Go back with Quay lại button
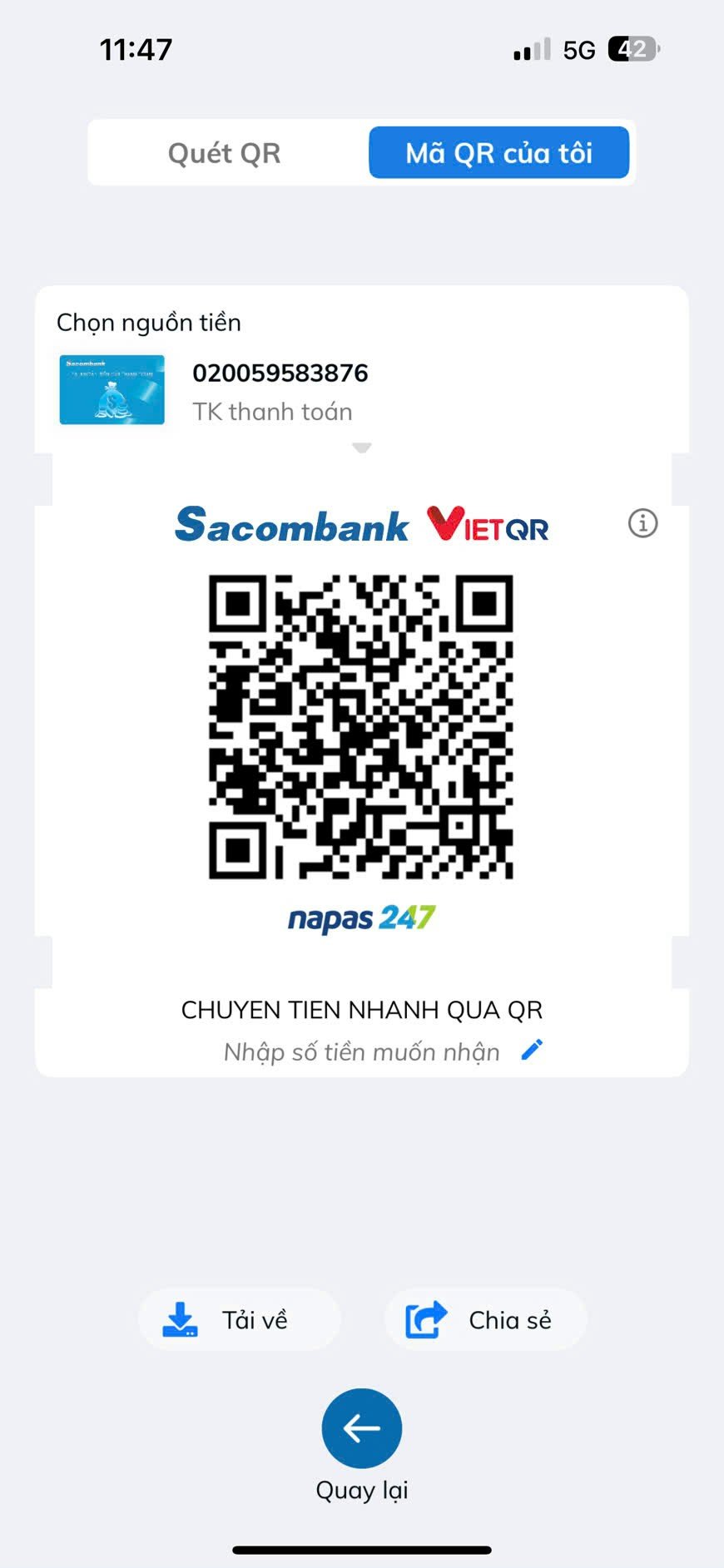 pyautogui.click(x=361, y=1428)
